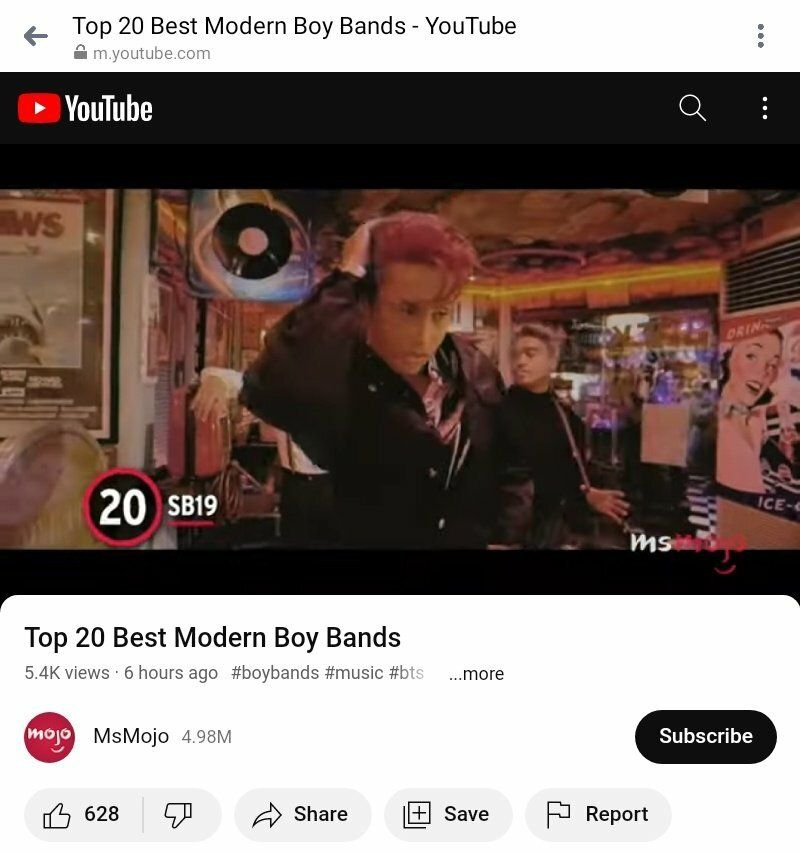Open the browser overflow menu
The width and height of the screenshot is (800, 852).
point(760,37)
